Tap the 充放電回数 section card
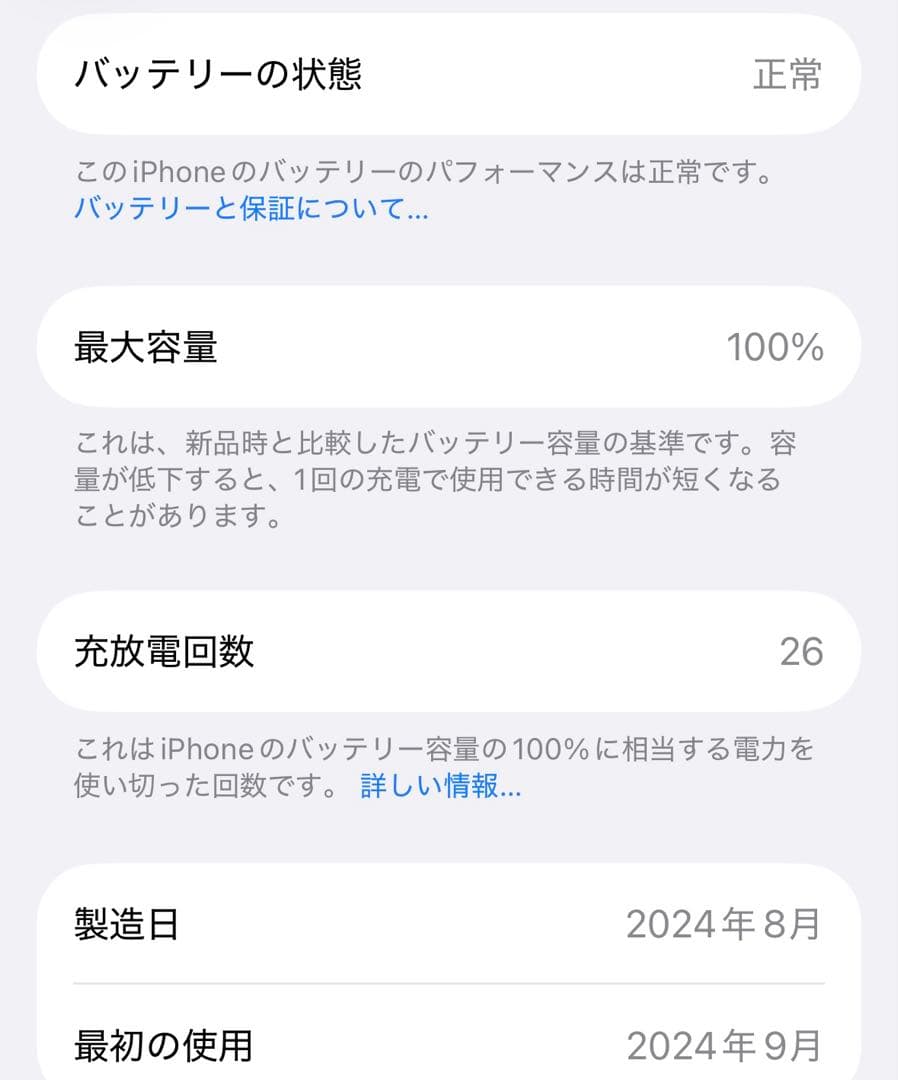Image resolution: width=898 pixels, height=1080 pixels. [448, 650]
